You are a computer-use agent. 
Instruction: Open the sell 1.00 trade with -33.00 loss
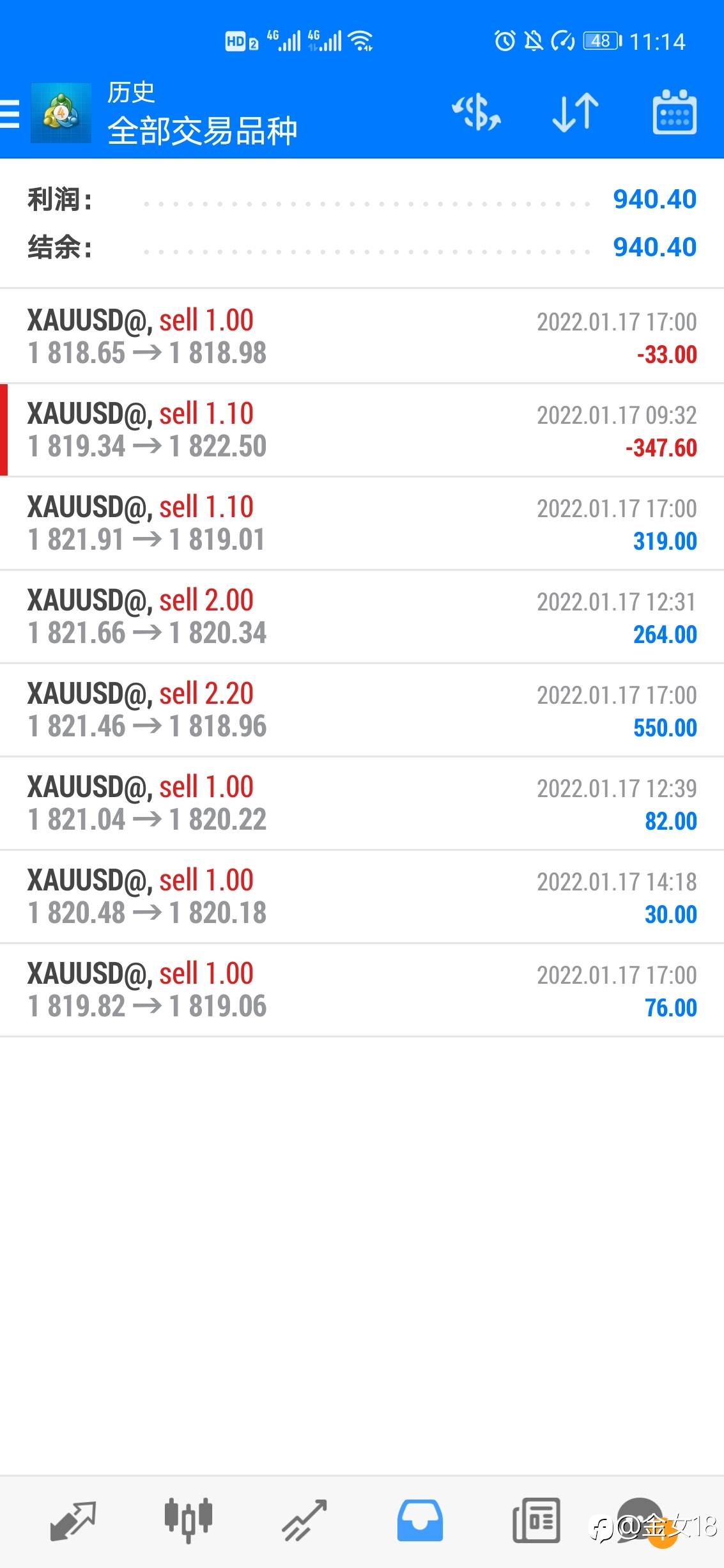[362, 336]
